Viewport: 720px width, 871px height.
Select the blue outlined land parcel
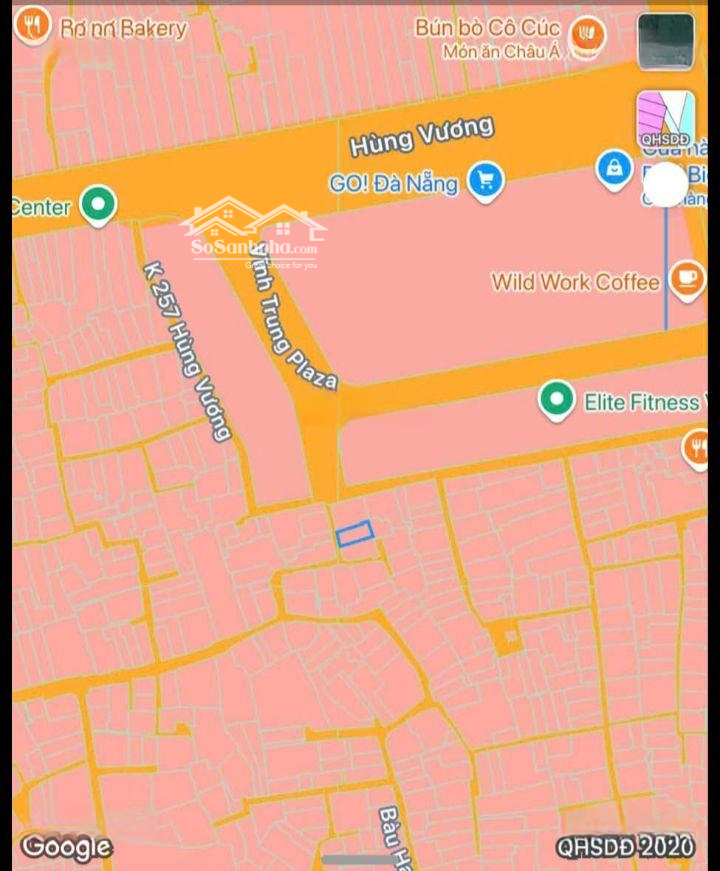355,534
